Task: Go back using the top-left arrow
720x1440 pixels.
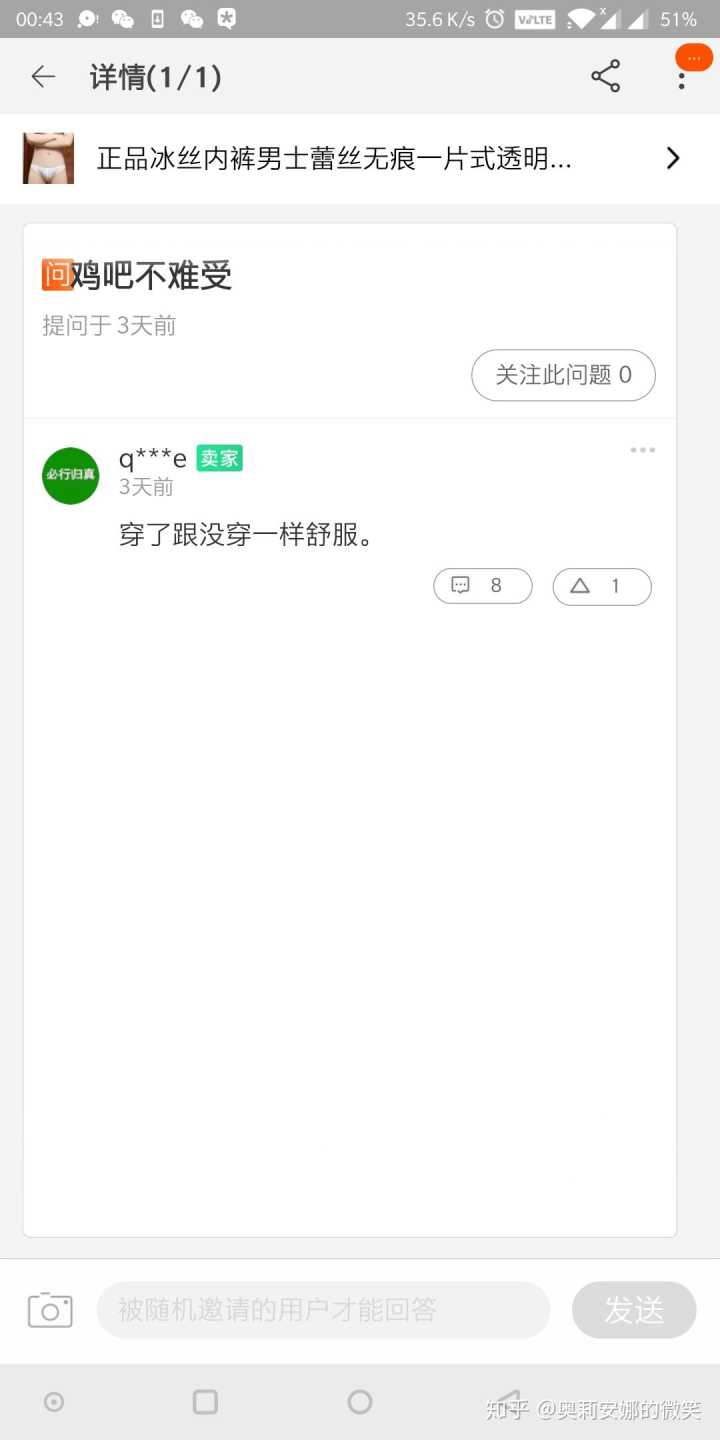Action: (x=43, y=77)
